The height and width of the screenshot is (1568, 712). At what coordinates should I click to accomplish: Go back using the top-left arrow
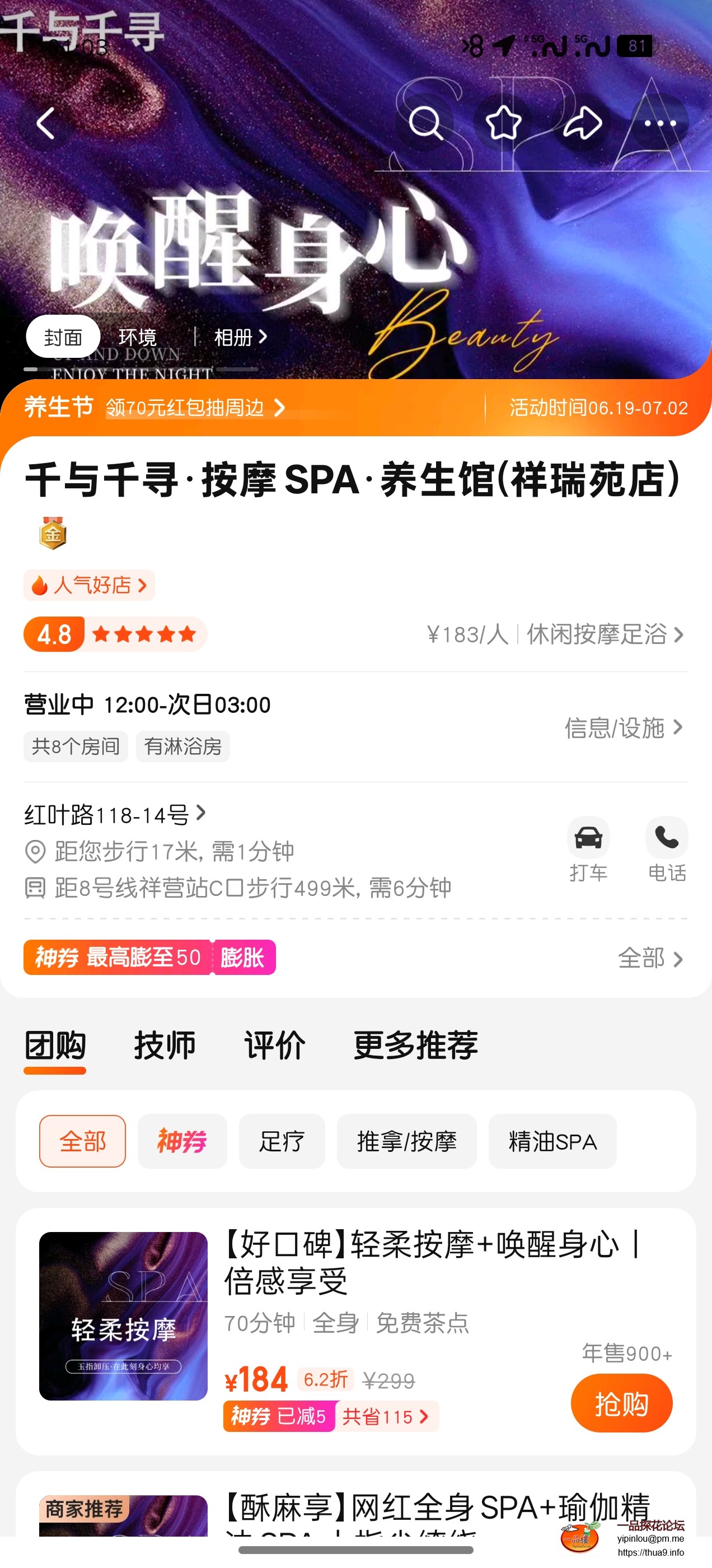(47, 124)
